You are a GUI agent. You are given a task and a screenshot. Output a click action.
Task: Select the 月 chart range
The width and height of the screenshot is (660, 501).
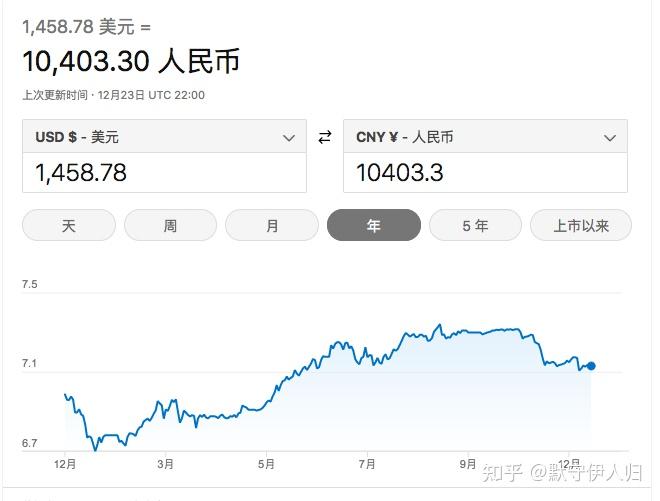[x=272, y=225]
